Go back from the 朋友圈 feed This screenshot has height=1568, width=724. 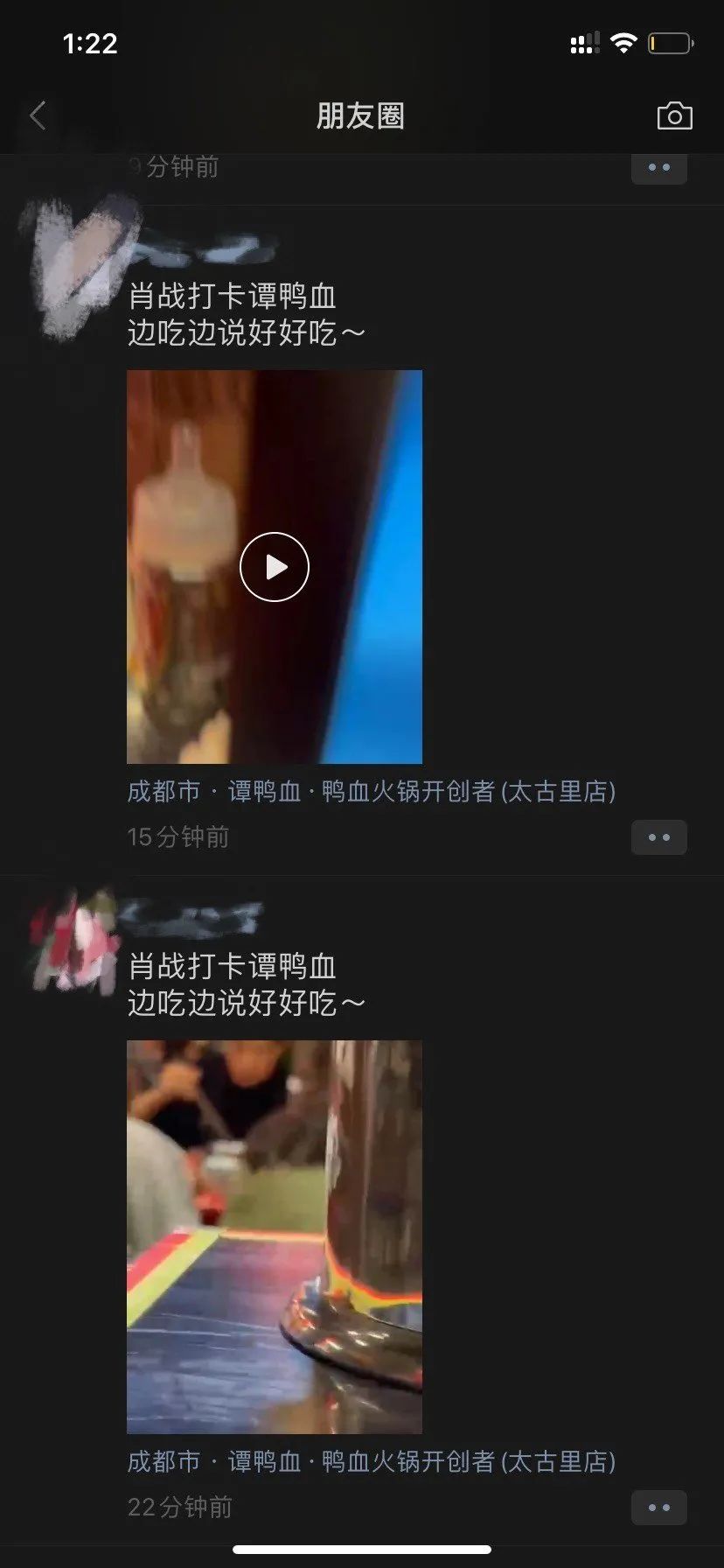point(38,115)
